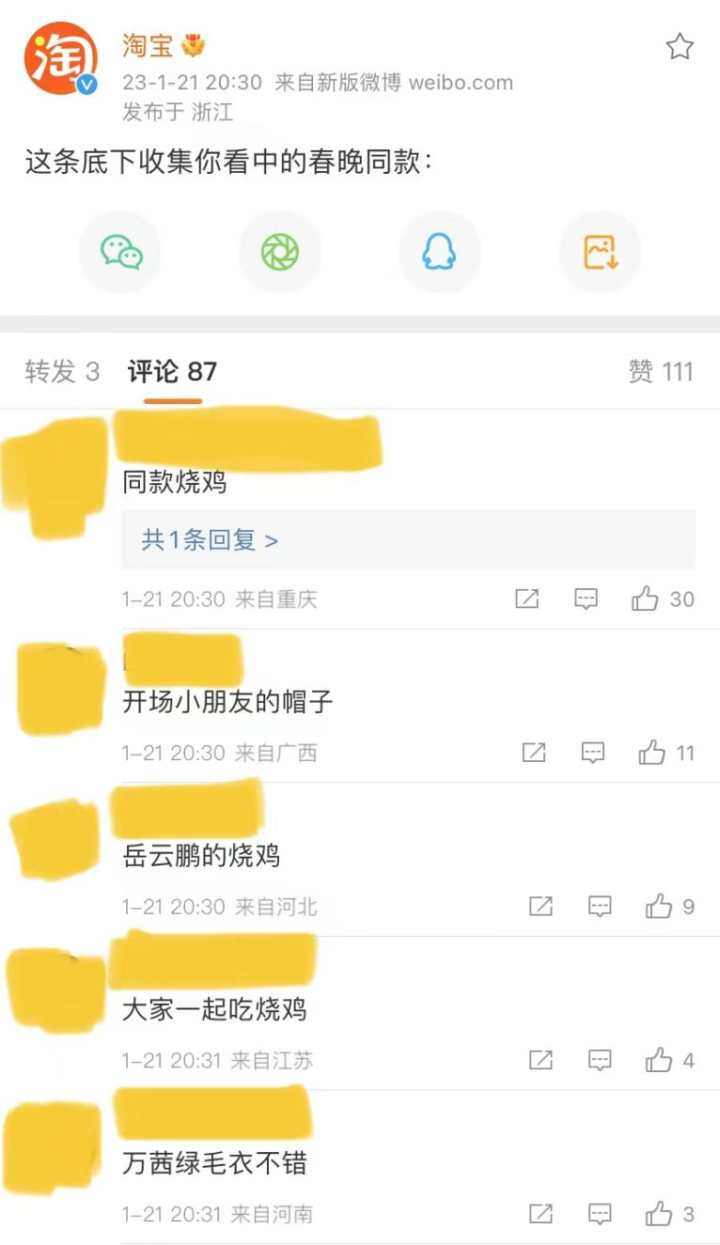Viewport: 720px width, 1245px height.
Task: Open Taobao's profile avatar
Action: (x=62, y=58)
